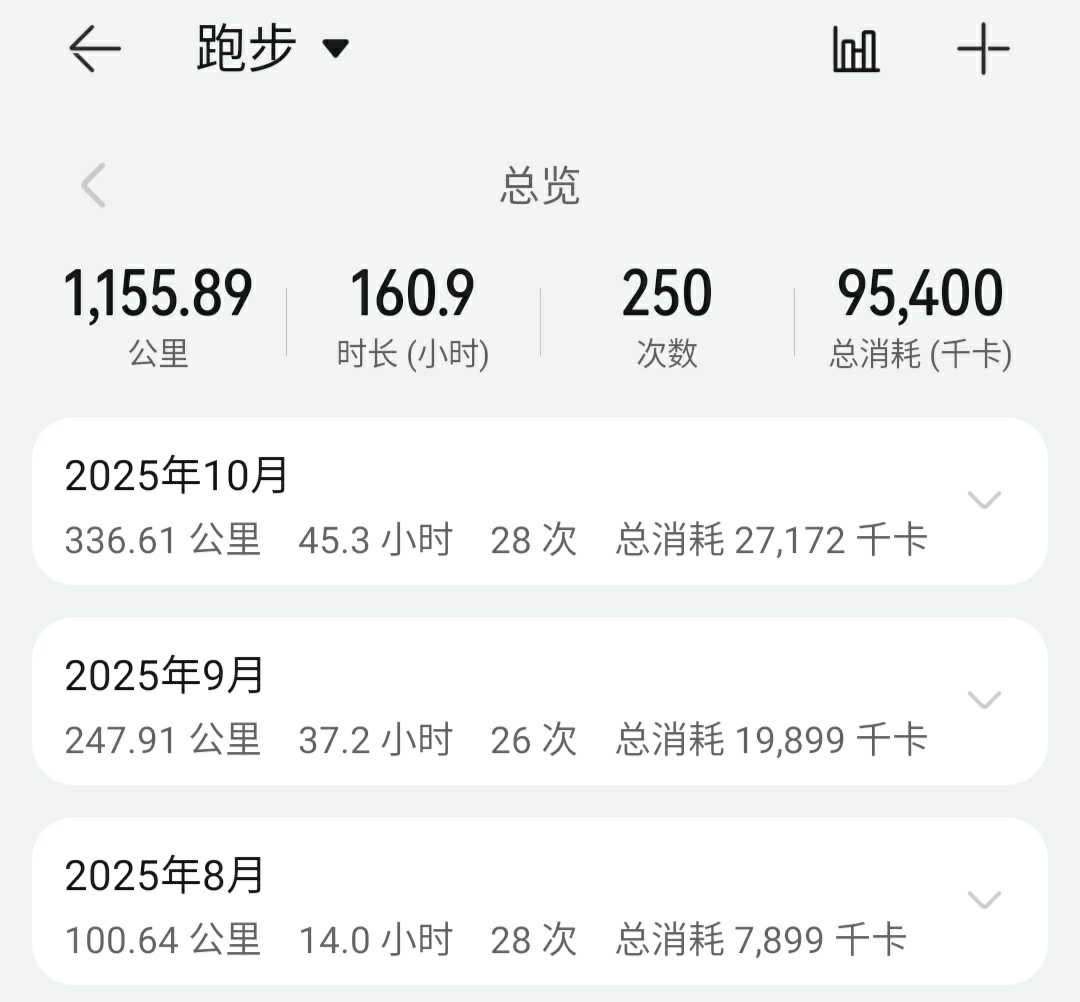
Task: Expand the 2025年9月 record card
Action: point(984,700)
